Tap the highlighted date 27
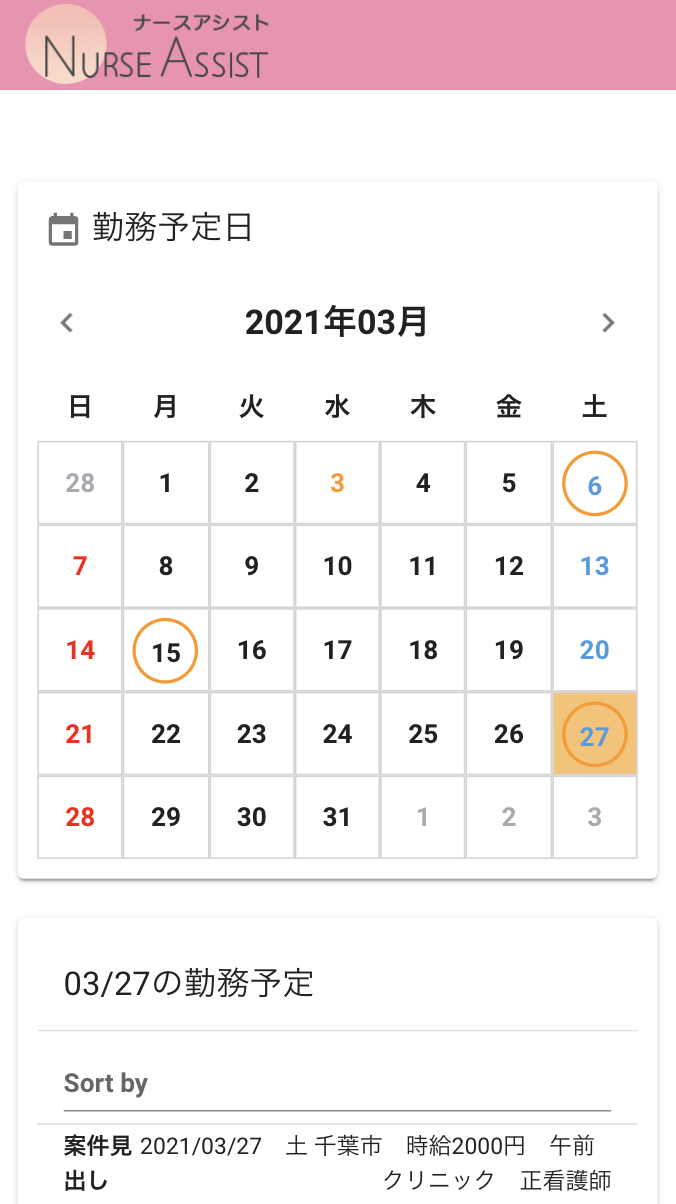This screenshot has height=1204, width=676. pos(594,735)
